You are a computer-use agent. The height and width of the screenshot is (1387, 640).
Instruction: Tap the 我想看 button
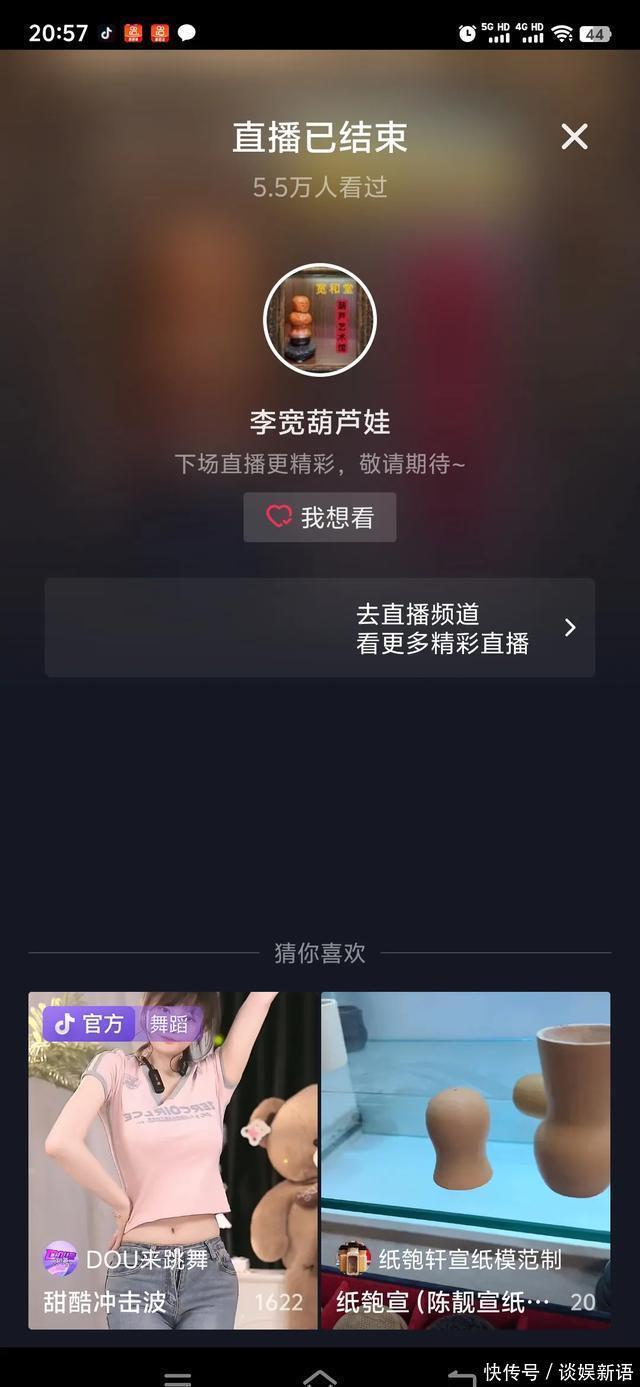click(320, 517)
